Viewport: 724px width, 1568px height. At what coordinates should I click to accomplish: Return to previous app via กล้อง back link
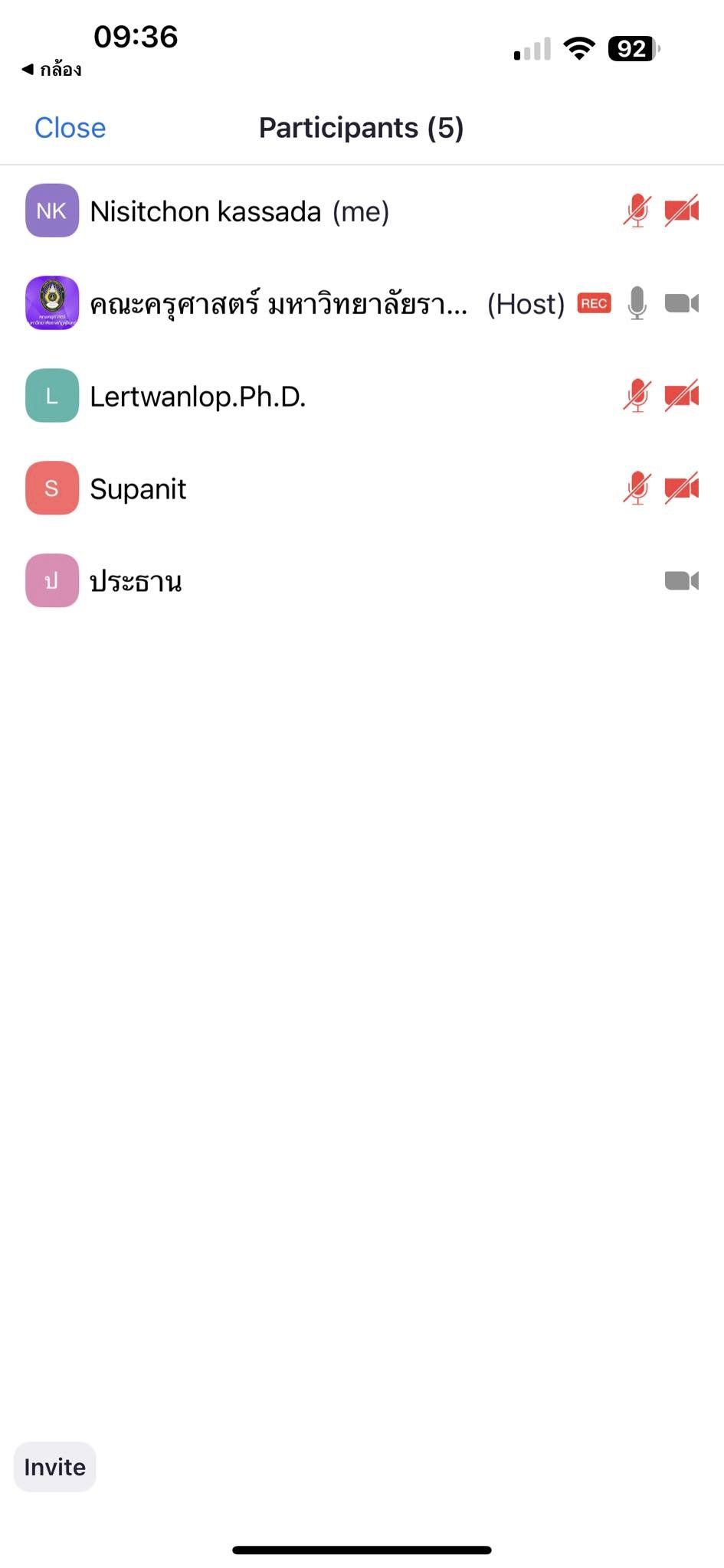(51, 70)
